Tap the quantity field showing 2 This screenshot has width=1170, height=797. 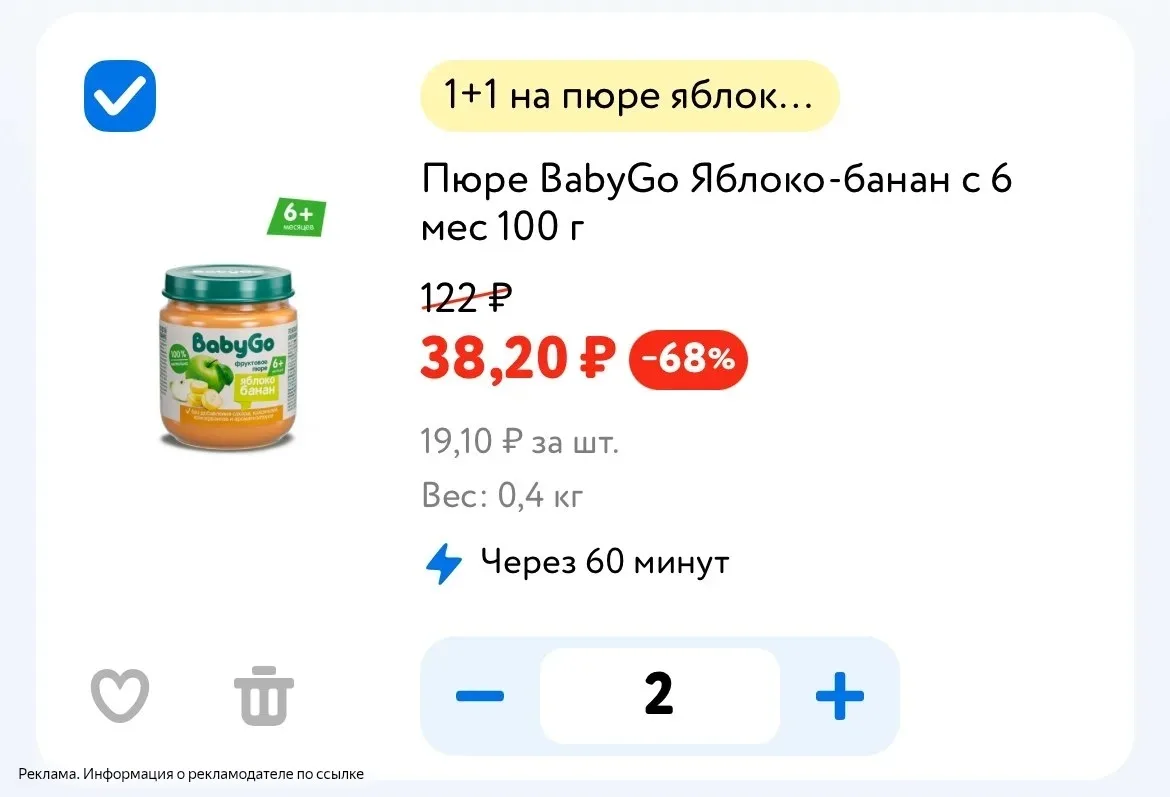[x=659, y=695]
